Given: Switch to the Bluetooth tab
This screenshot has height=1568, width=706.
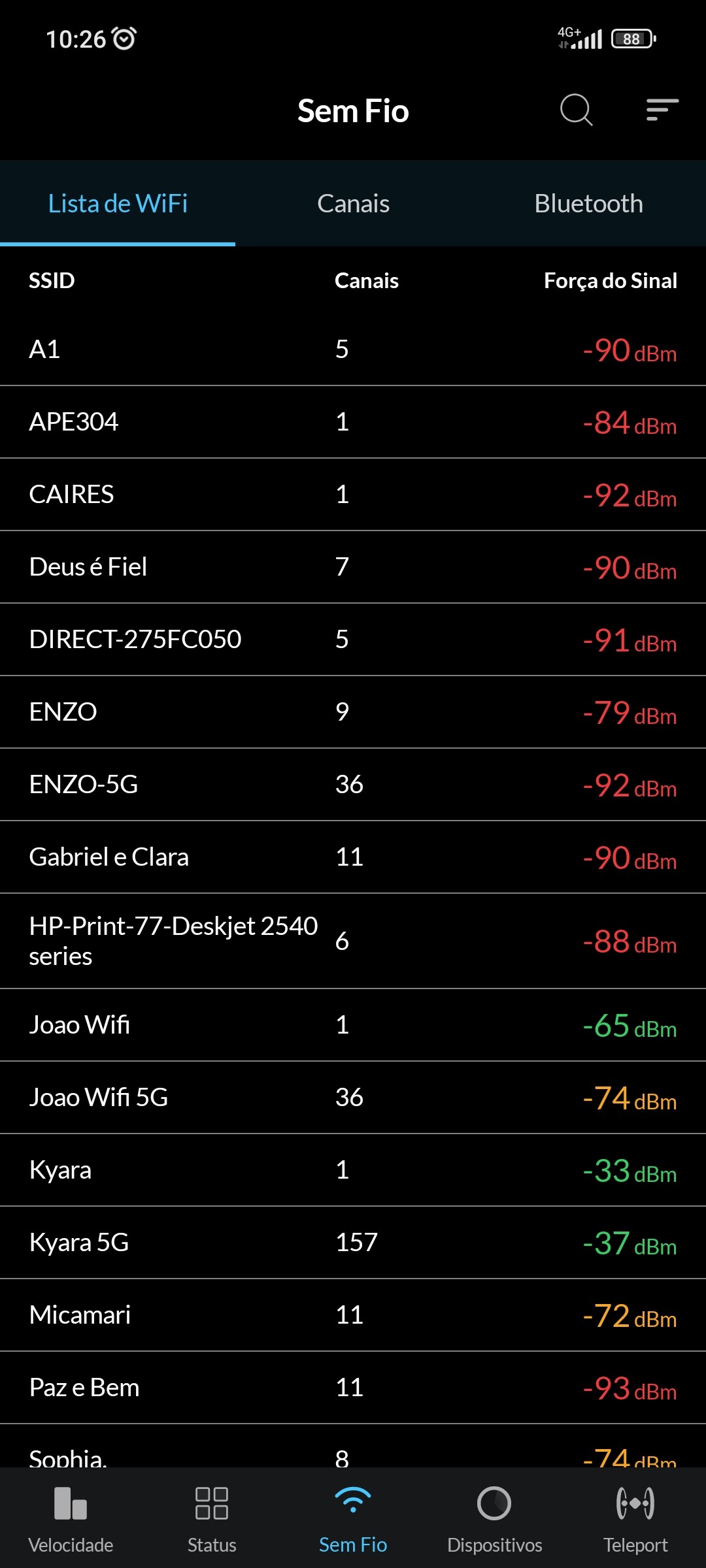Looking at the screenshot, I should [588, 204].
